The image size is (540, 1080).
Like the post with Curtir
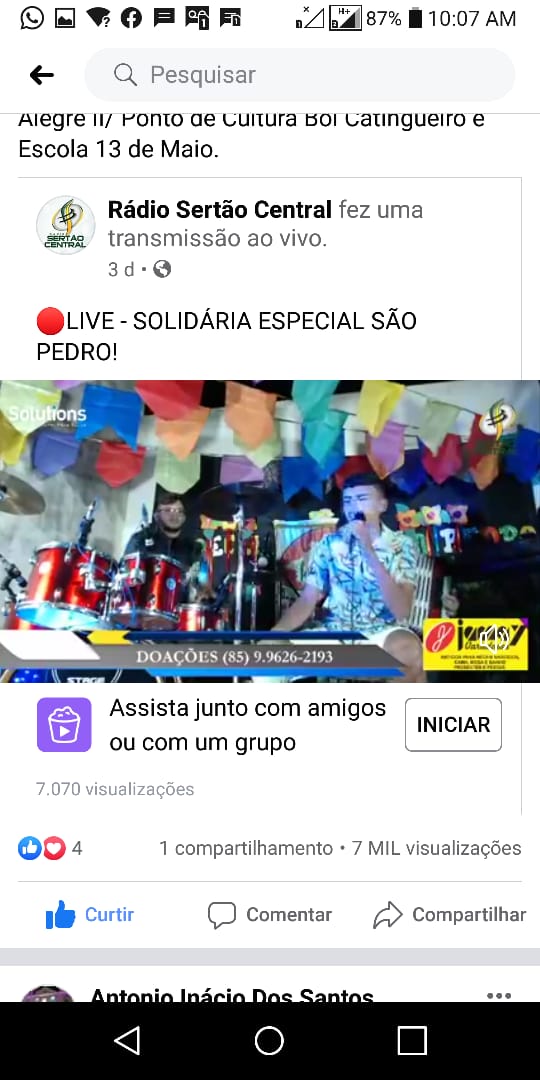(90, 915)
